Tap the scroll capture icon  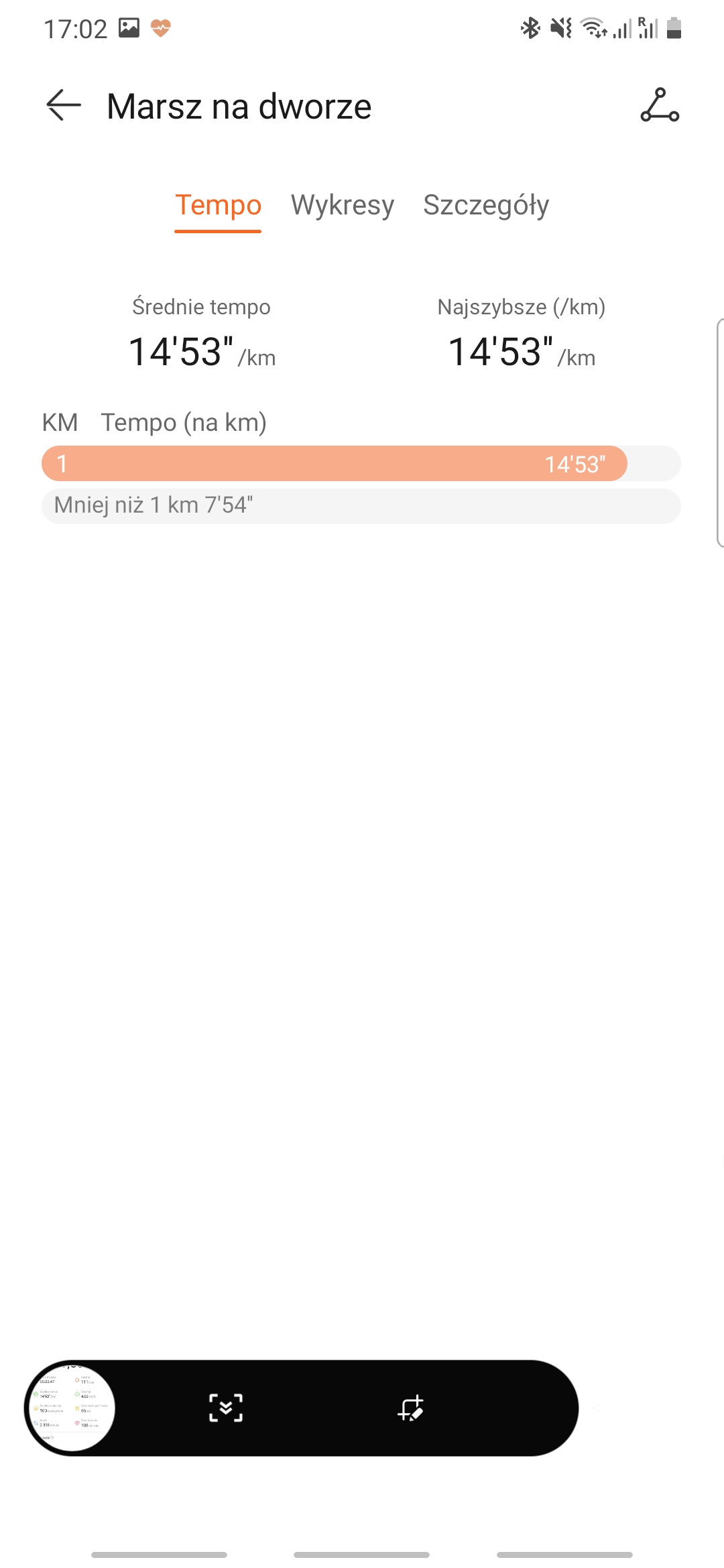[226, 1407]
